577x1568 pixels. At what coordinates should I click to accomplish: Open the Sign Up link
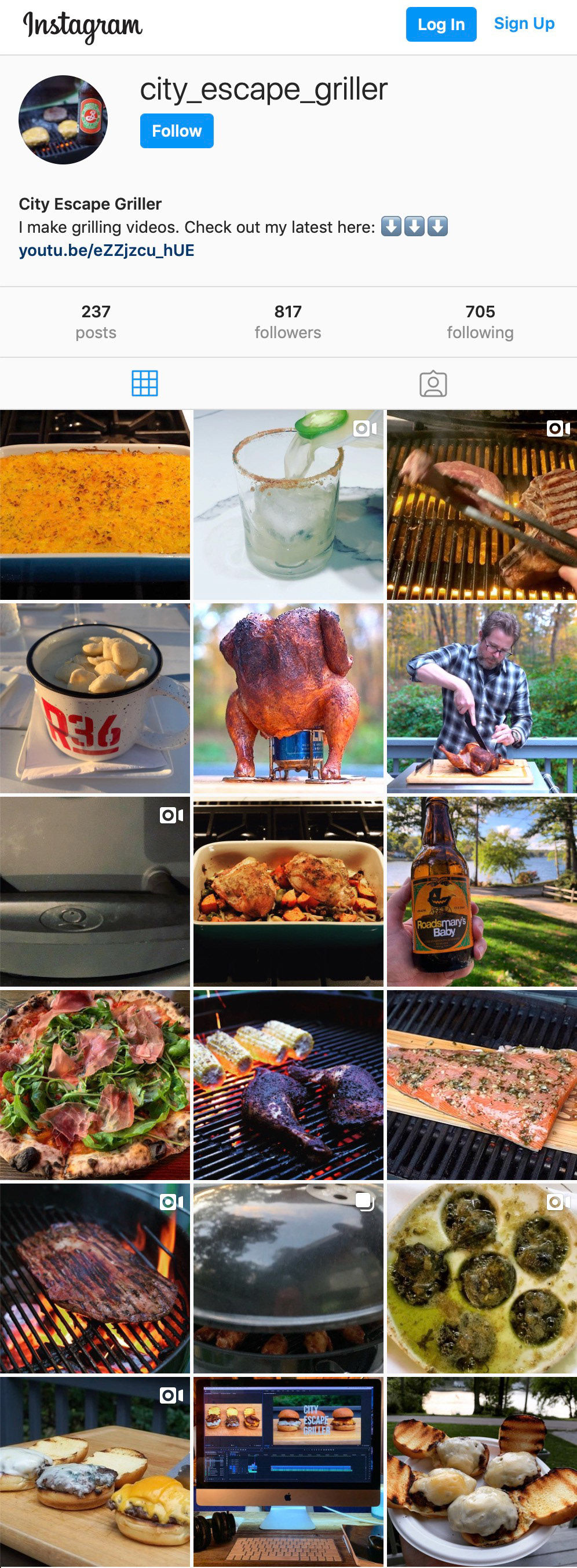[523, 24]
